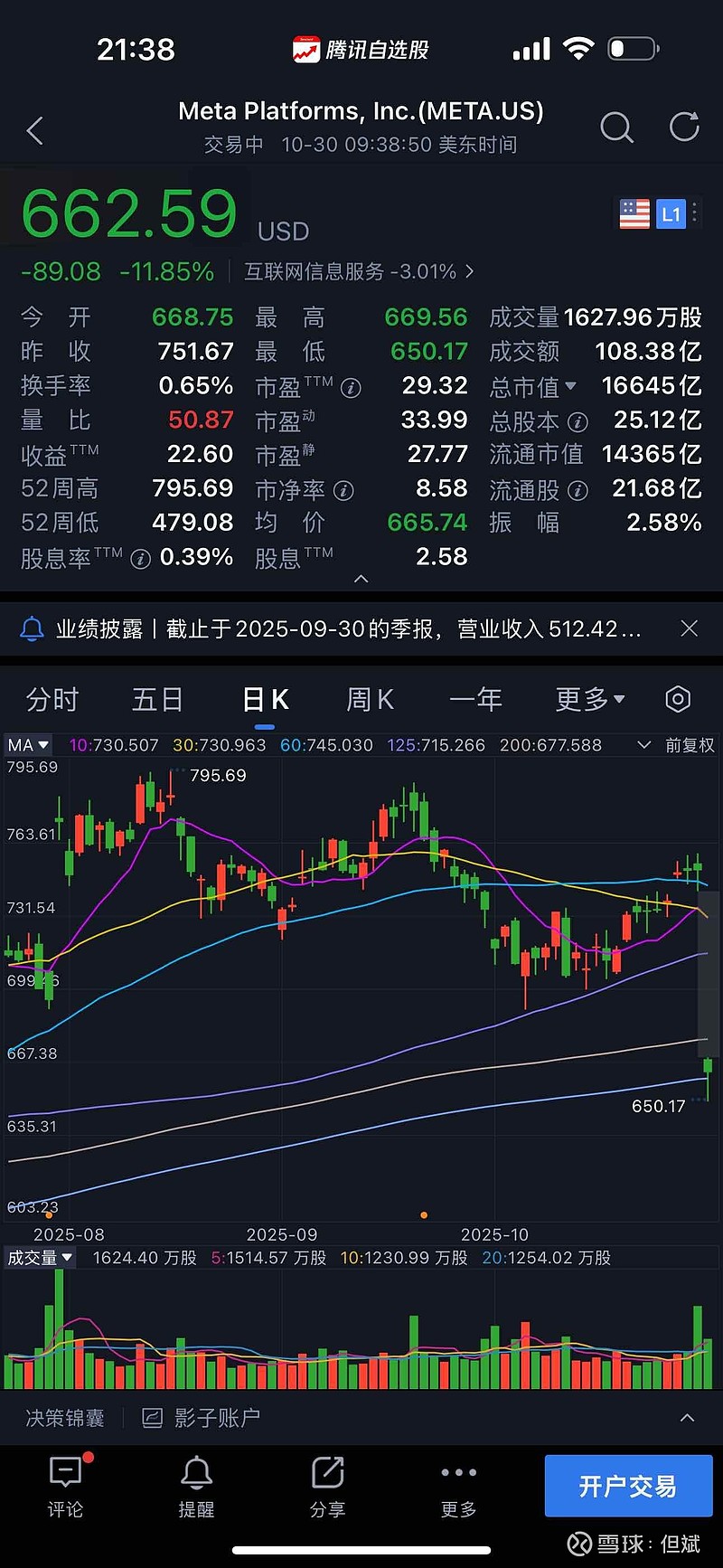
Task: Open the 业绩披露 earnings notice
Action: (x=348, y=628)
